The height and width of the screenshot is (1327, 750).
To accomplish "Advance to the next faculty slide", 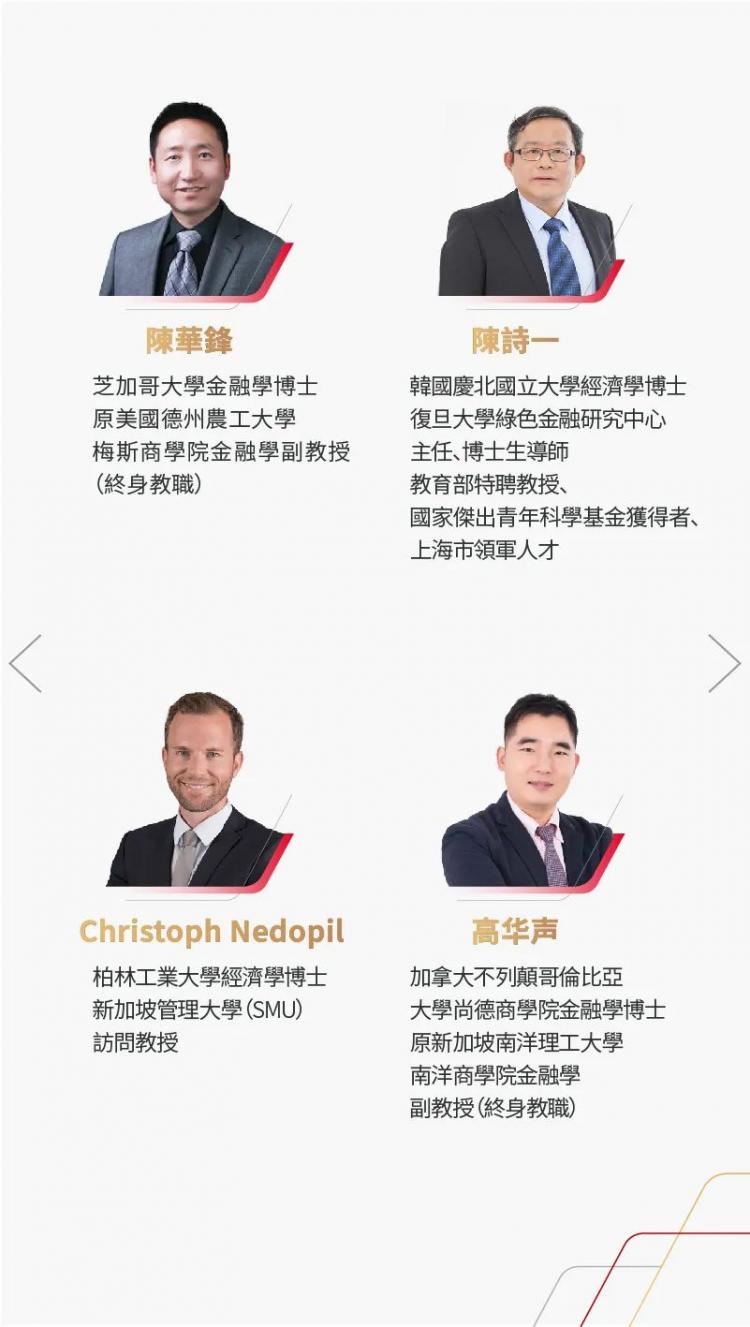I will (x=723, y=663).
